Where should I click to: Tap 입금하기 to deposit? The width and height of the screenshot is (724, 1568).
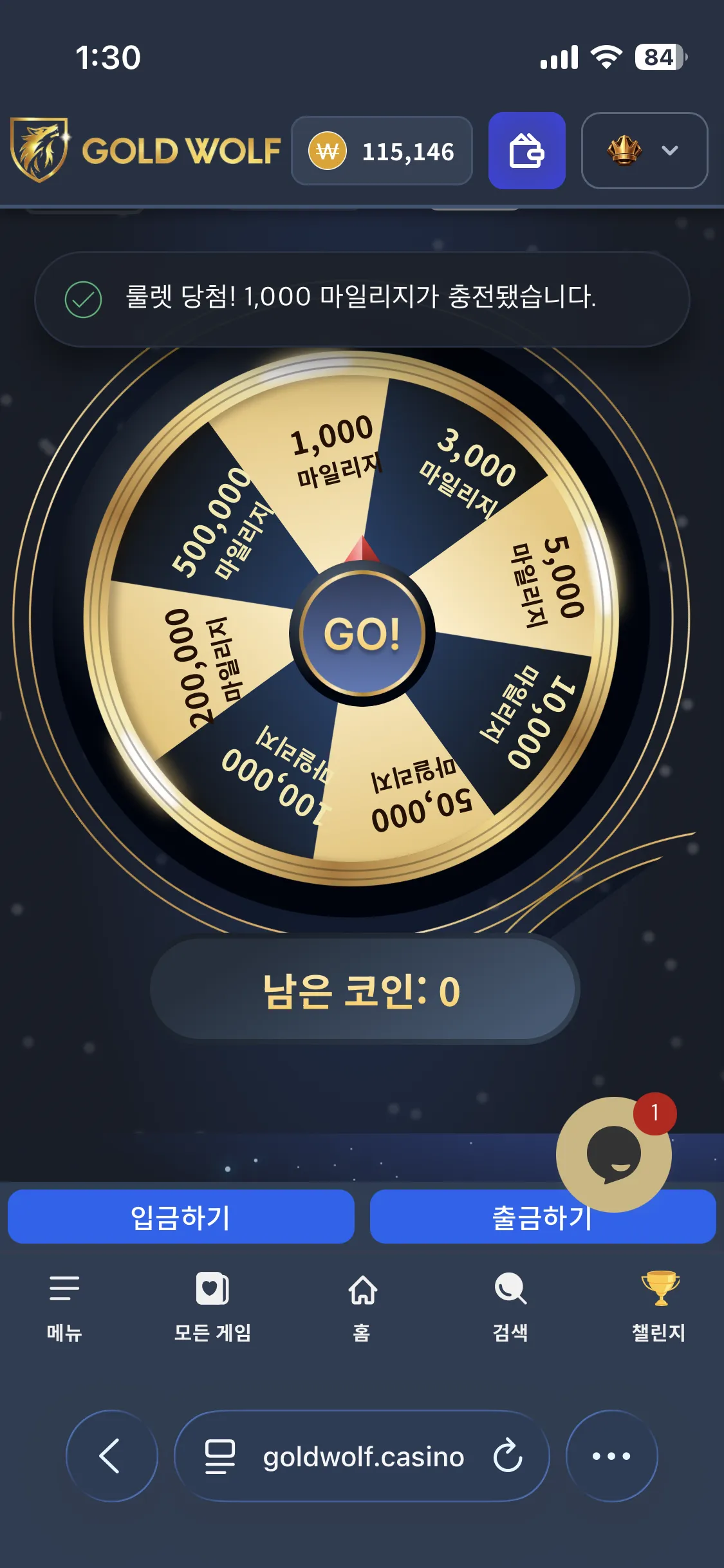(181, 1217)
